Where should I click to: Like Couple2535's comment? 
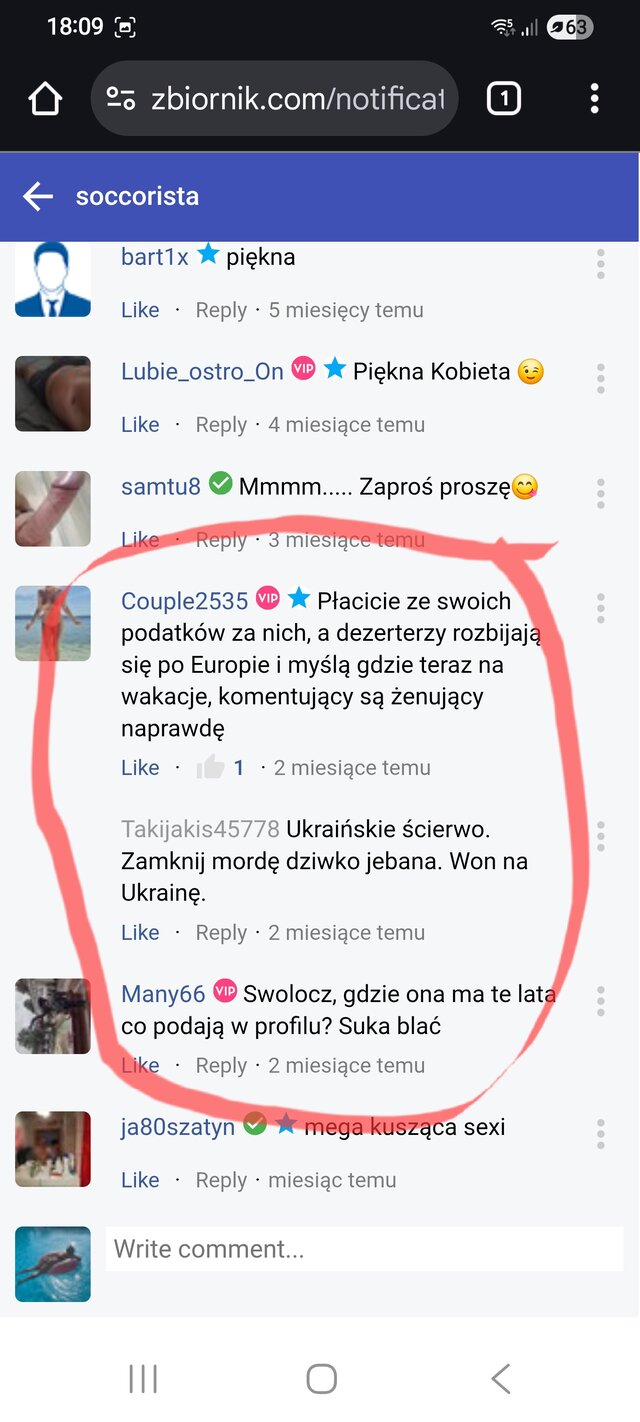tap(140, 768)
